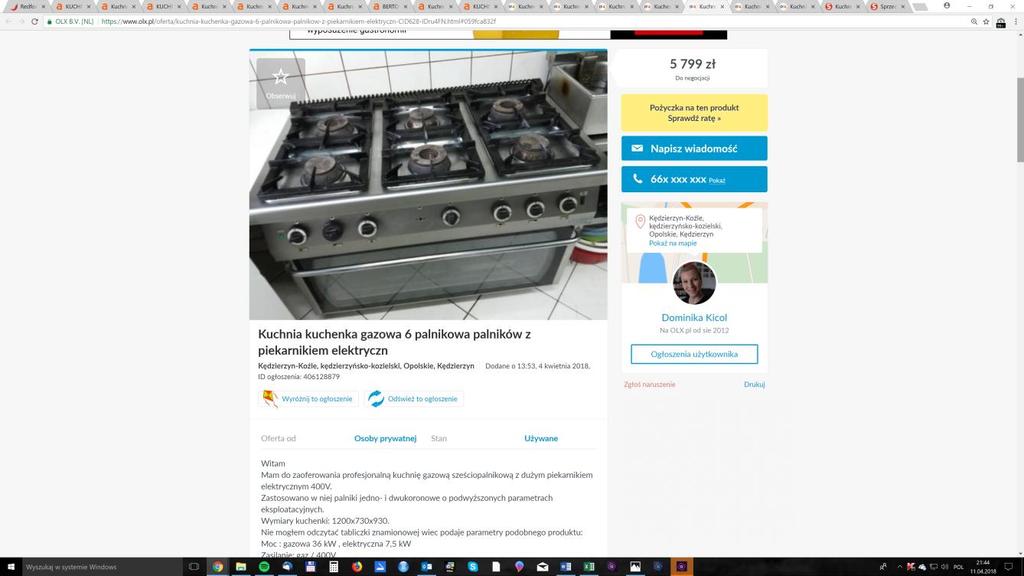Promote with Wyróżnij to ogłoszenie
1024x576 pixels.
(x=308, y=399)
